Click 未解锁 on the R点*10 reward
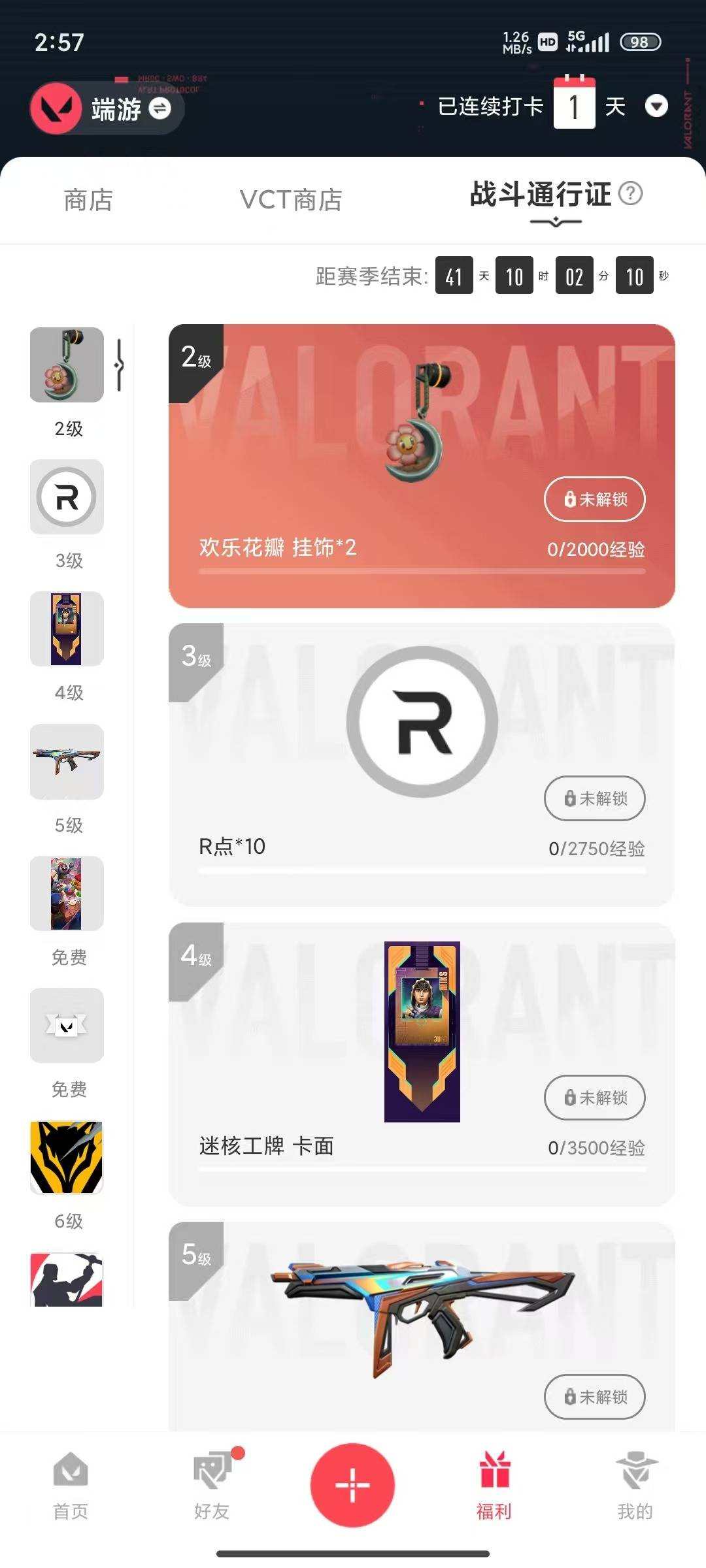706x1568 pixels. tap(594, 798)
